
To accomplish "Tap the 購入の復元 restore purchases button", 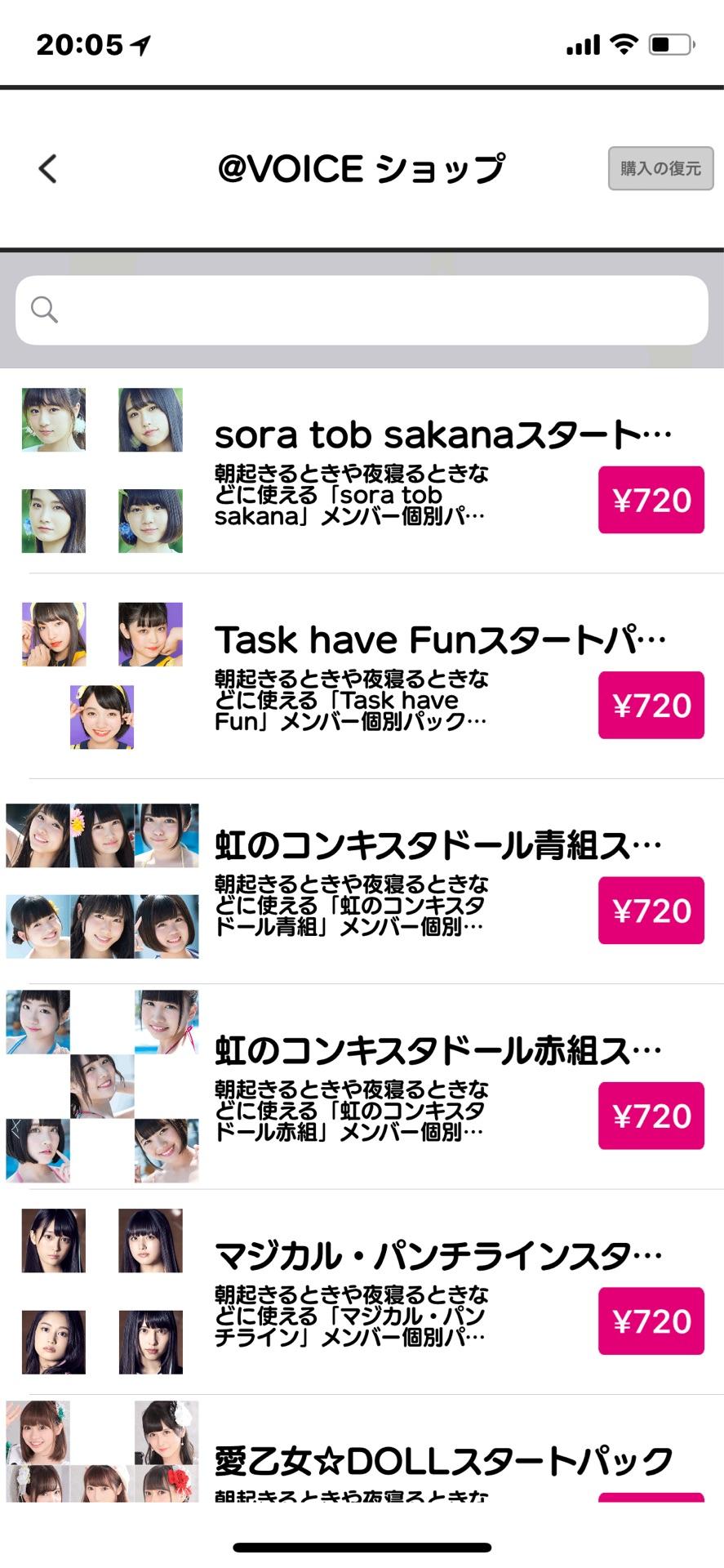I will coord(660,169).
